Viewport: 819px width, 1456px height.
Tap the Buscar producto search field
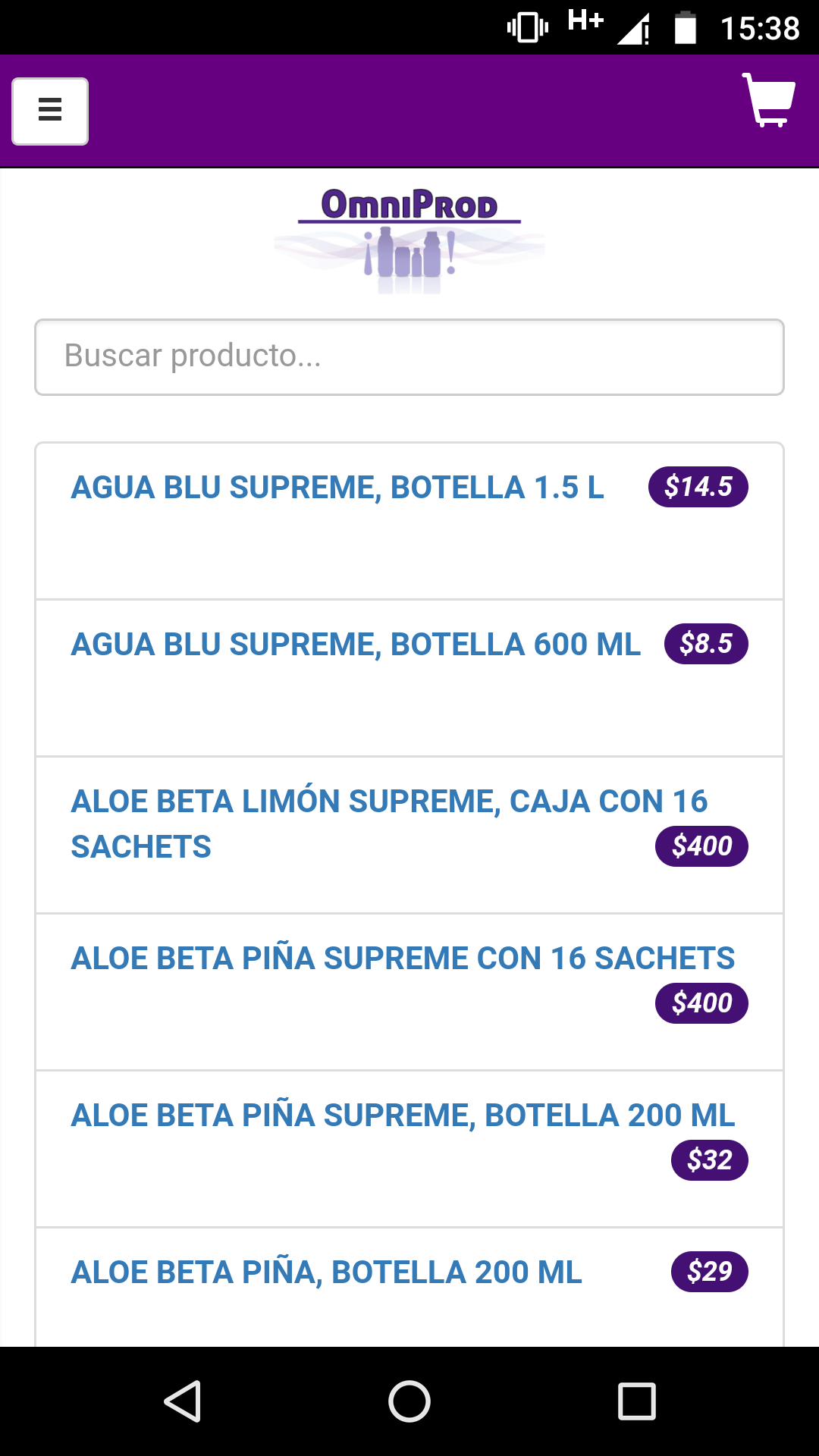click(409, 357)
